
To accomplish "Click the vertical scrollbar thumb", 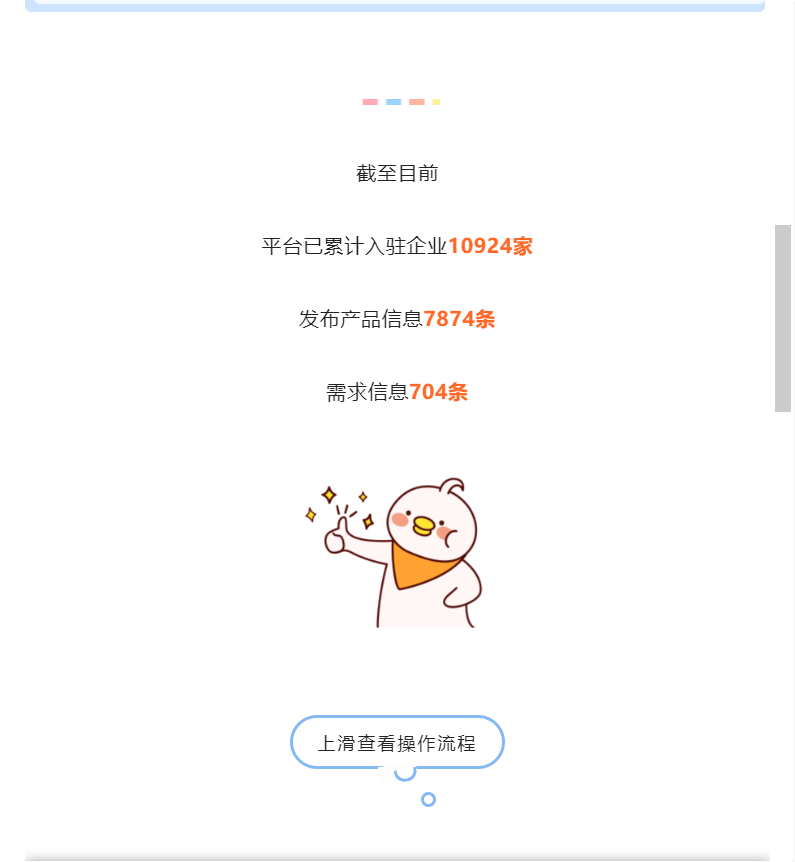I will (783, 318).
